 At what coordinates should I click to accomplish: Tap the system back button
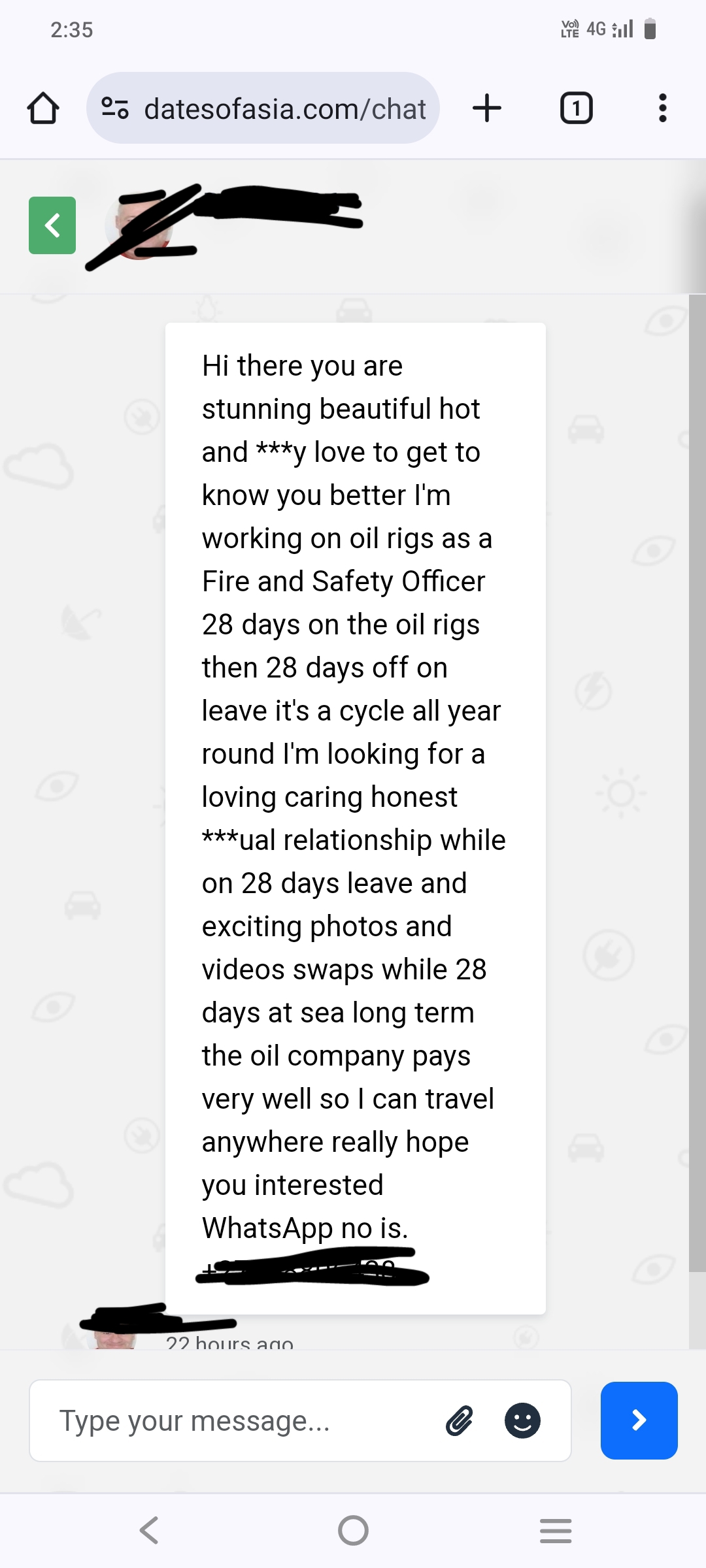[150, 1530]
